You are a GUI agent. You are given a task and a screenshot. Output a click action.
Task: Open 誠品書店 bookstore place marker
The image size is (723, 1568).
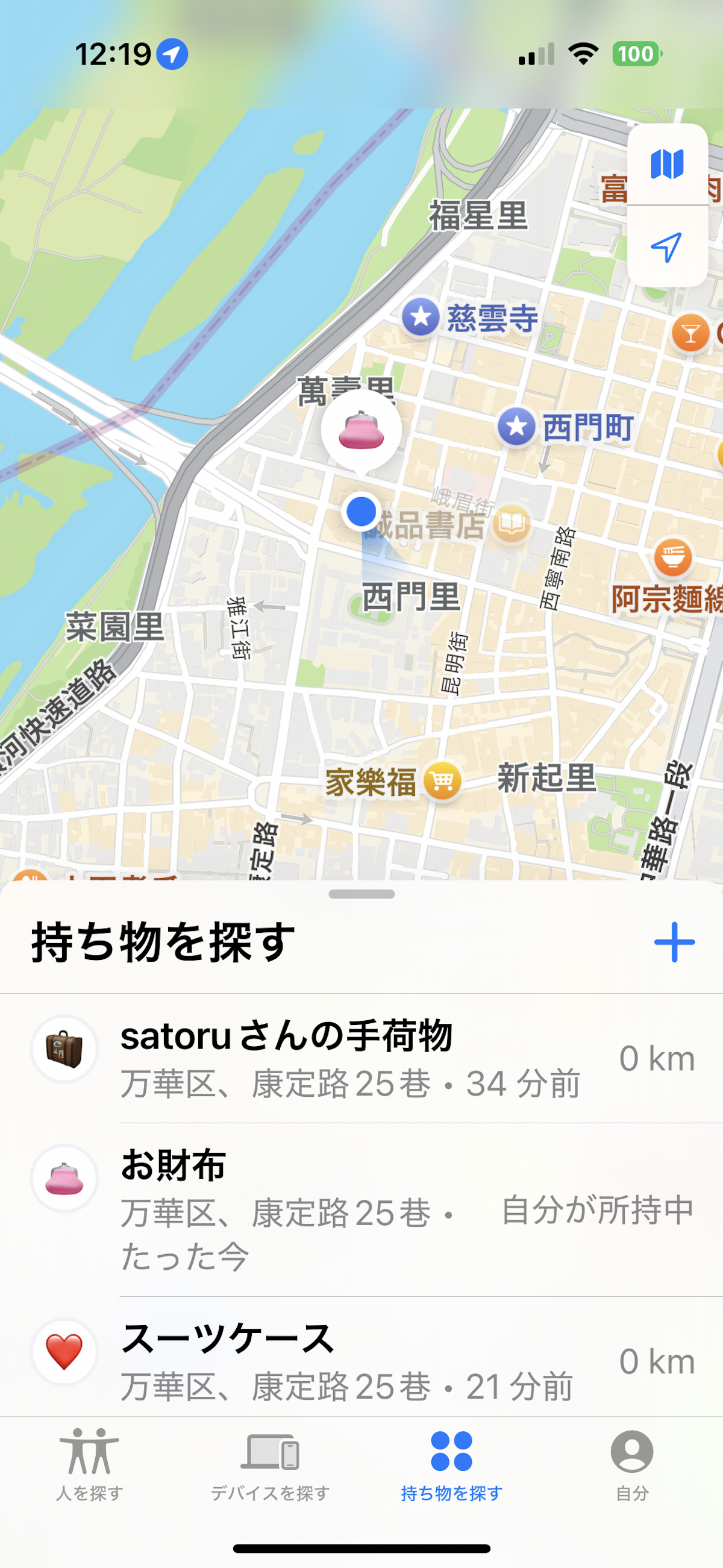(x=511, y=523)
